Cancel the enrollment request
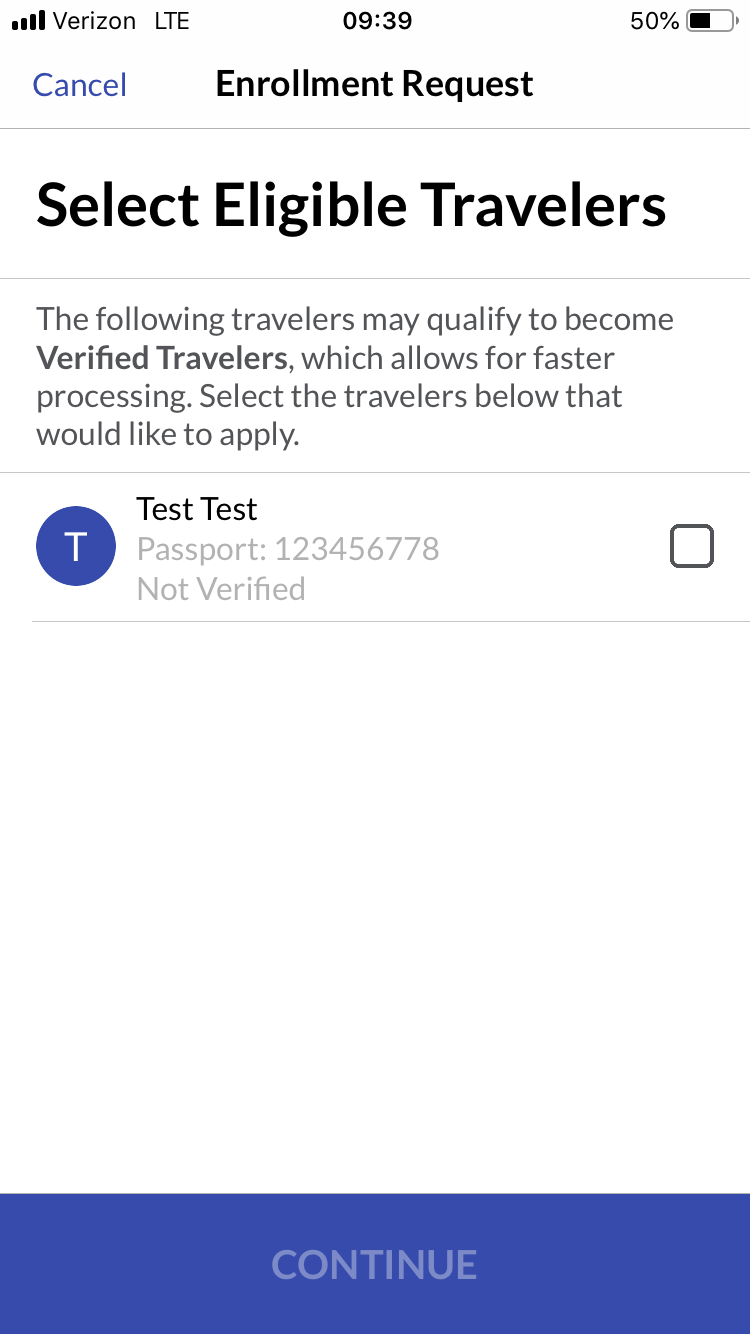The height and width of the screenshot is (1334, 750). [x=80, y=85]
